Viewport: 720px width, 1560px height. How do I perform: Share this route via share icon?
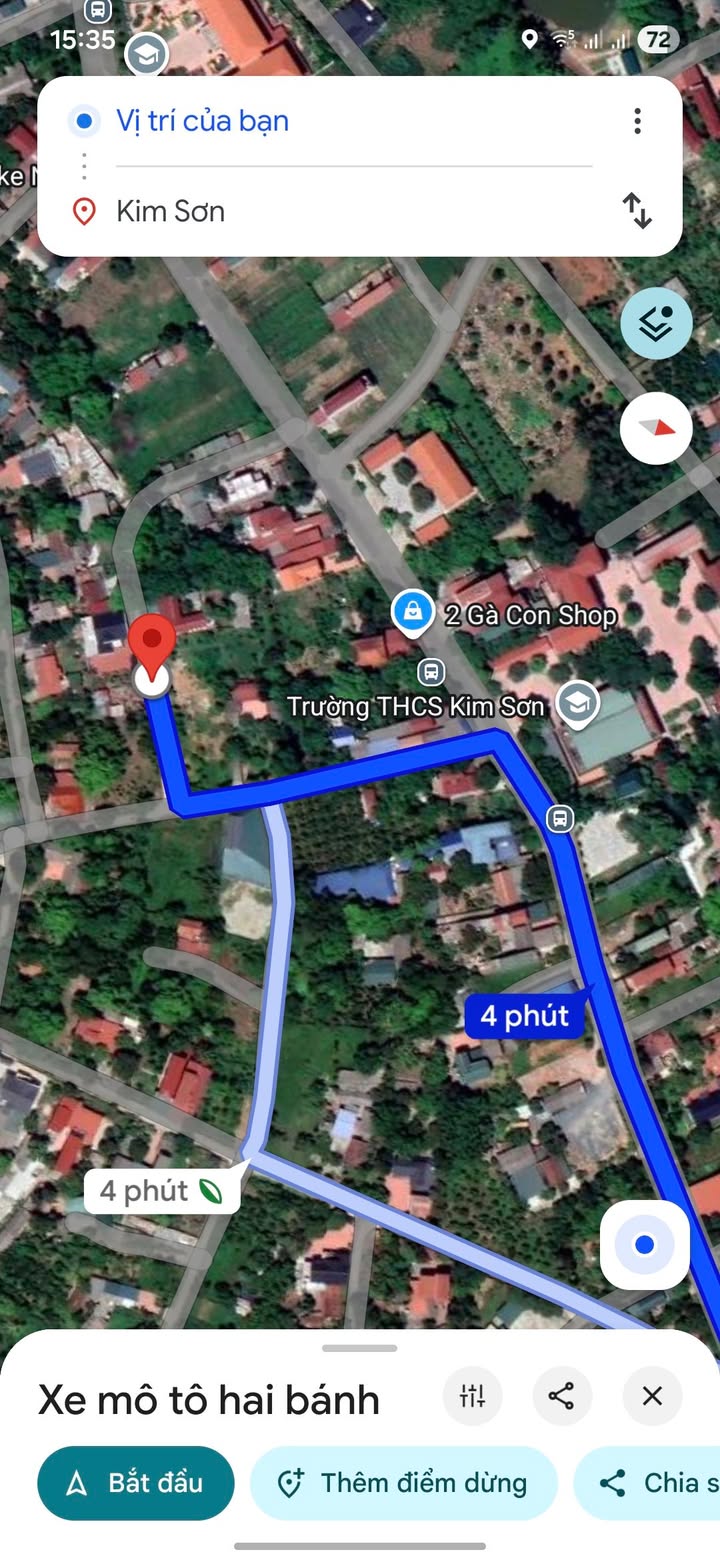(562, 1396)
